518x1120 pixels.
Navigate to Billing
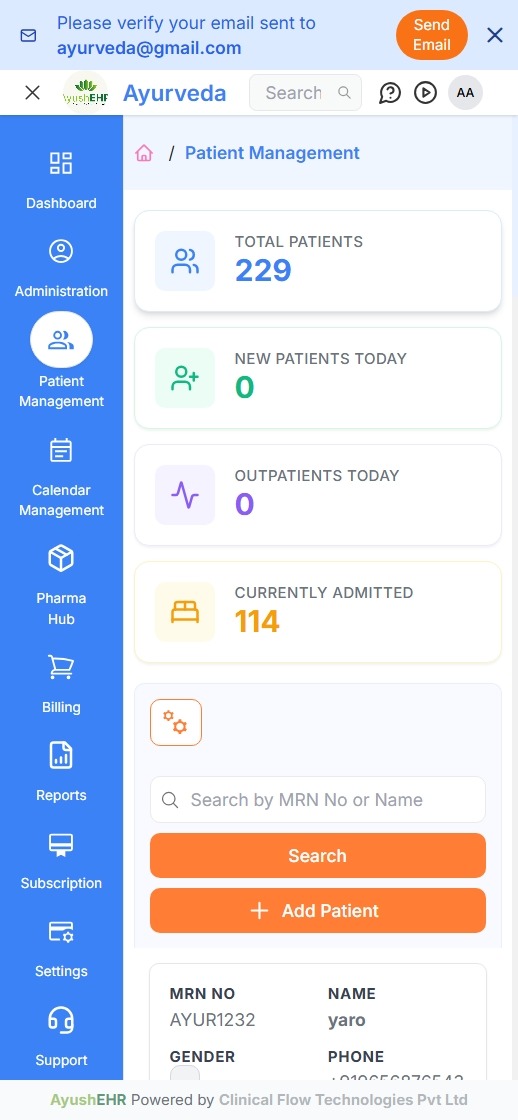[61, 684]
